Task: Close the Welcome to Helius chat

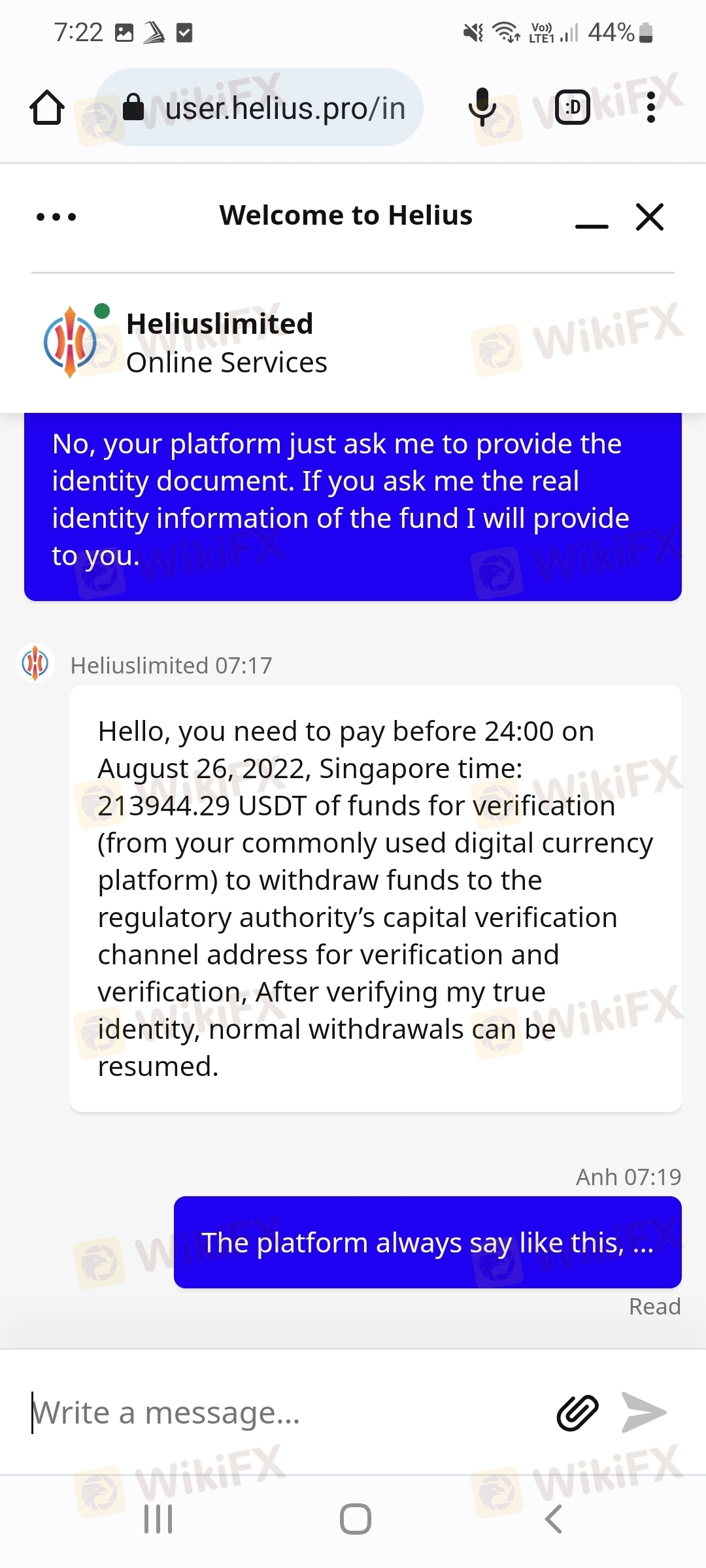Action: pyautogui.click(x=650, y=217)
